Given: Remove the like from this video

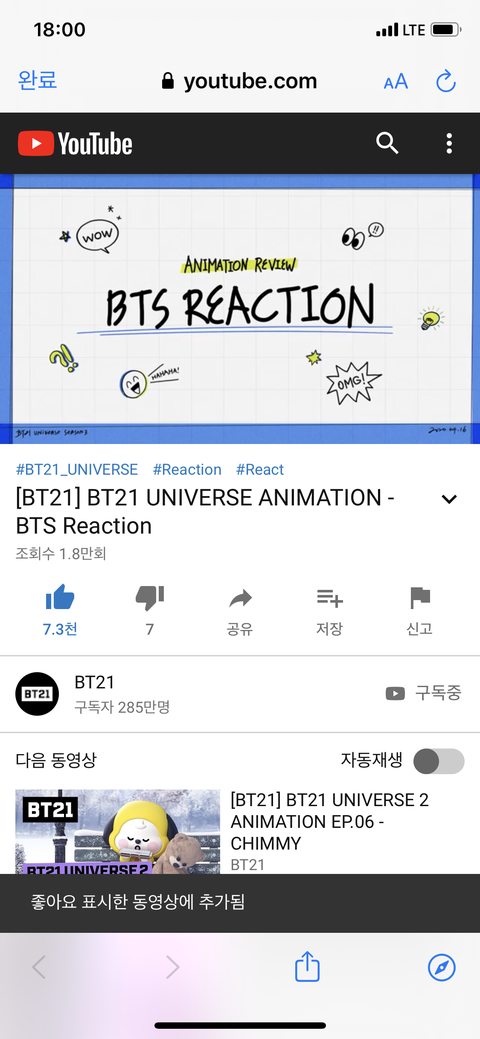Looking at the screenshot, I should [x=60, y=610].
